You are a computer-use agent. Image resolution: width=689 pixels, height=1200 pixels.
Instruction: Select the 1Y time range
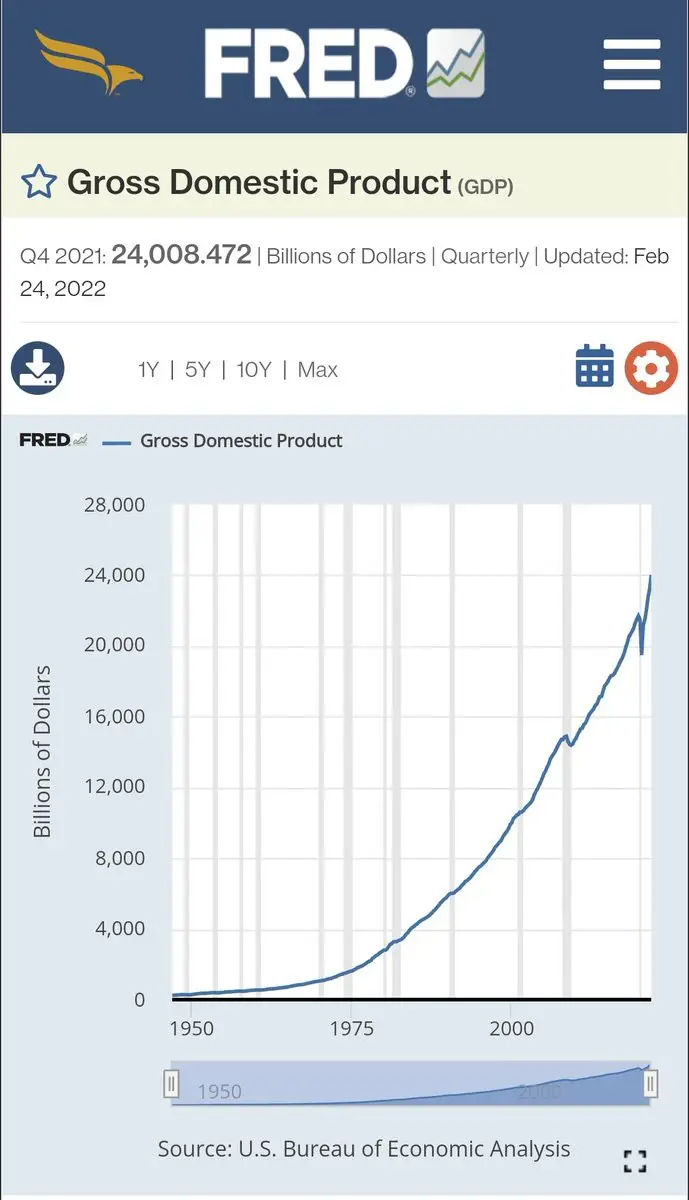[x=148, y=370]
